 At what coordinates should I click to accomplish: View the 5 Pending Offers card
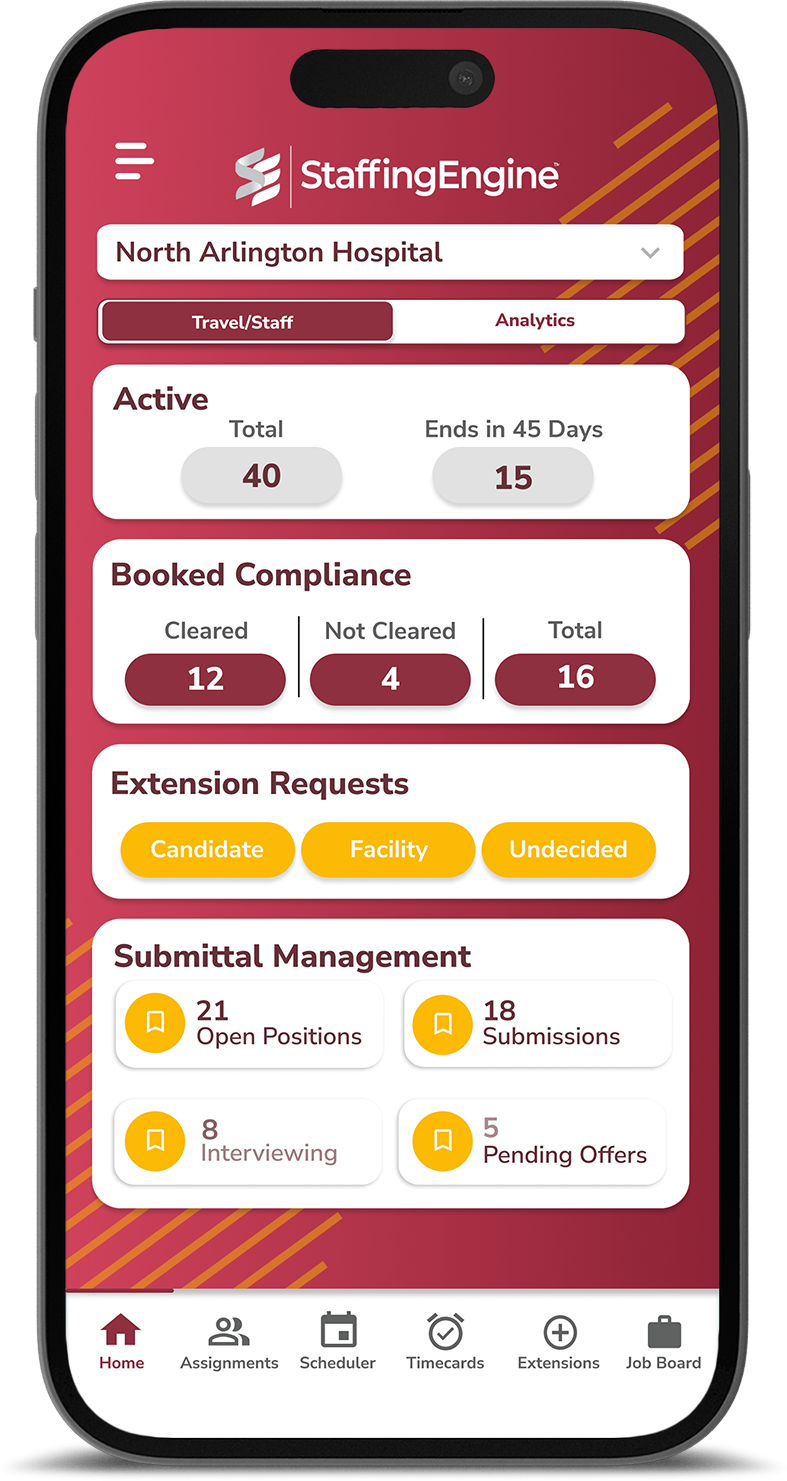tap(532, 1141)
